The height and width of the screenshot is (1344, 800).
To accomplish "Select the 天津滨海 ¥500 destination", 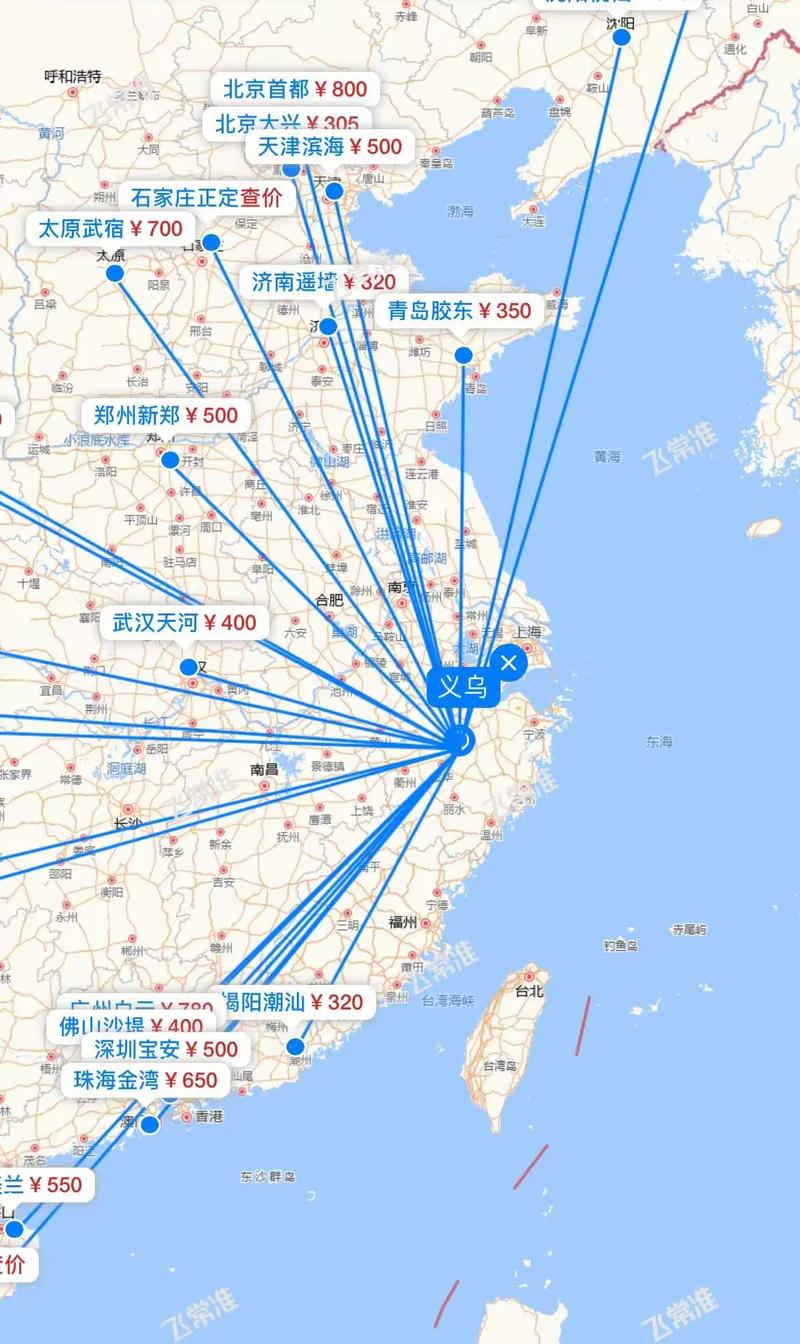I will [329, 147].
